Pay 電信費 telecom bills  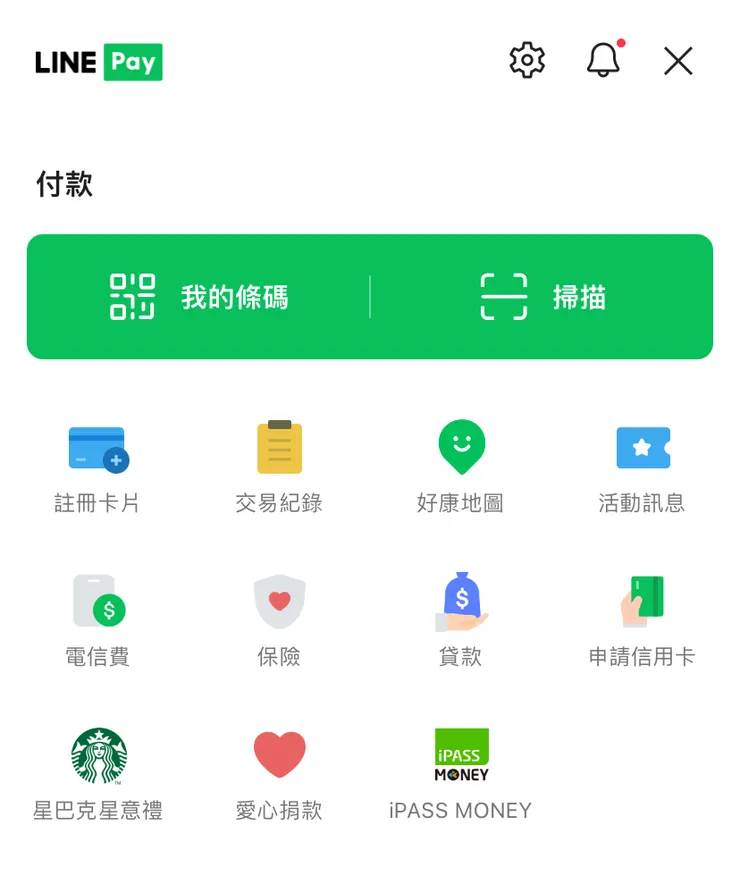pyautogui.click(x=97, y=616)
